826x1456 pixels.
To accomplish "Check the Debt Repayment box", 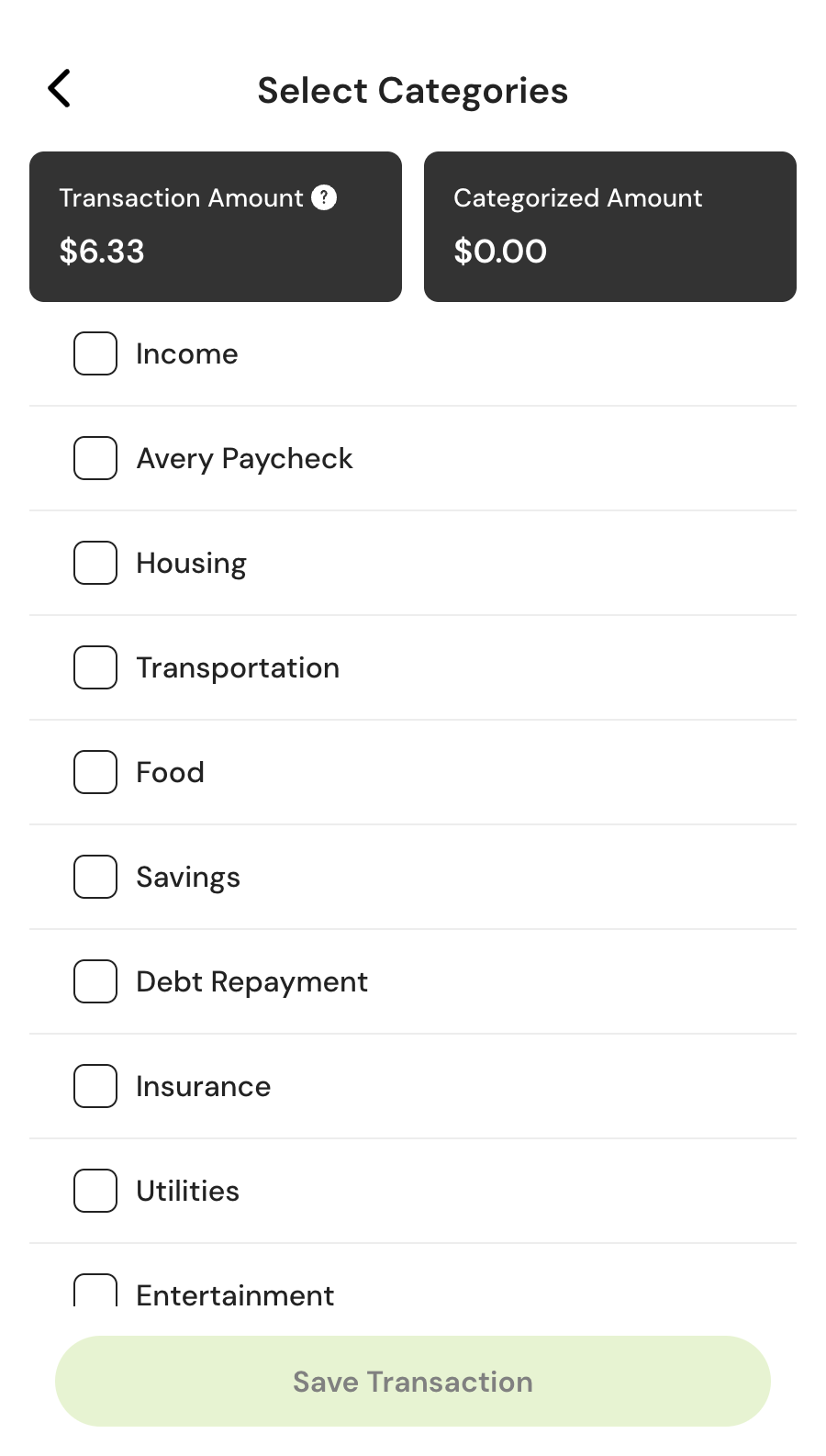I will 95,981.
